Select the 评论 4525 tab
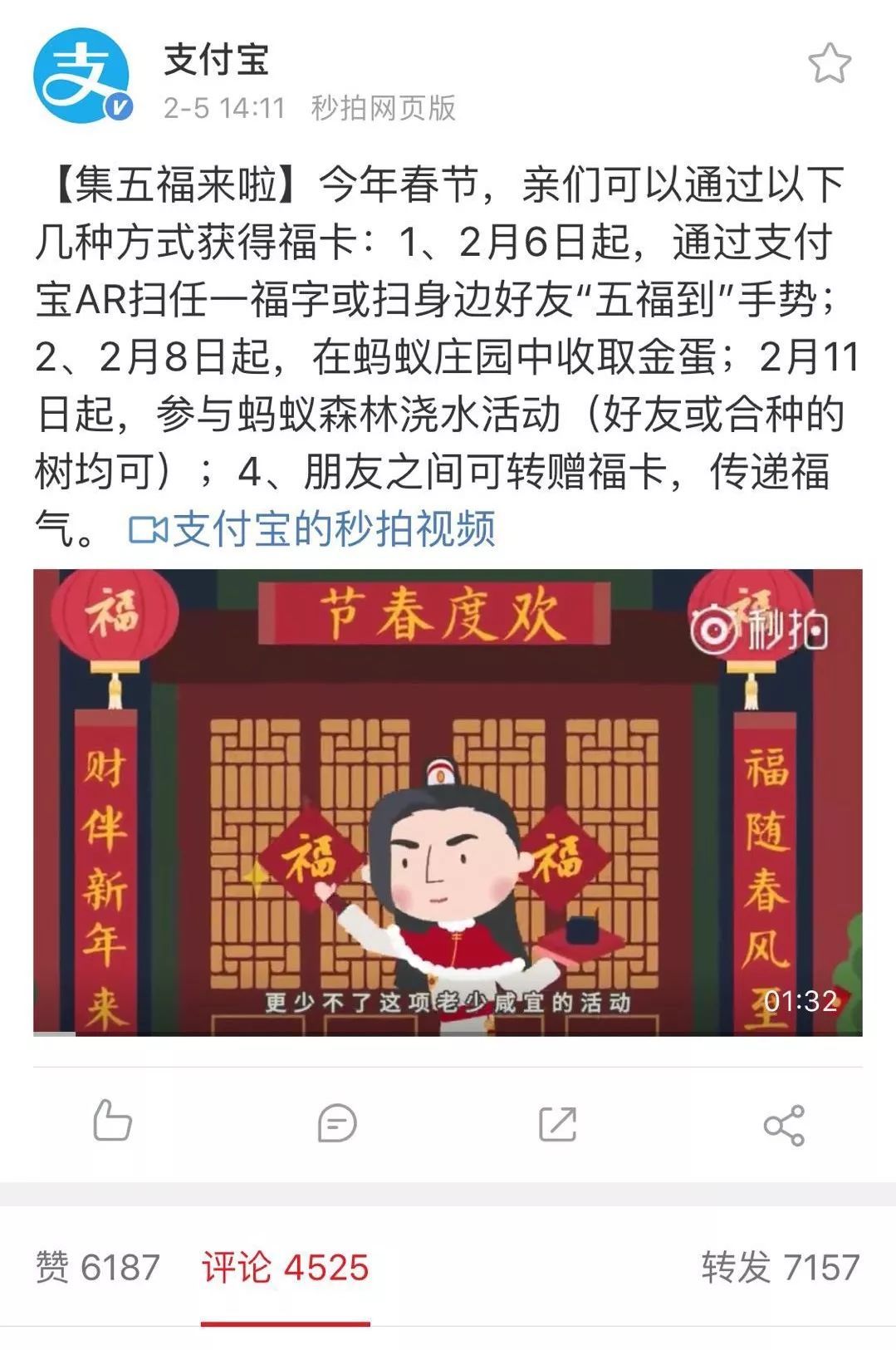 [x=285, y=1267]
